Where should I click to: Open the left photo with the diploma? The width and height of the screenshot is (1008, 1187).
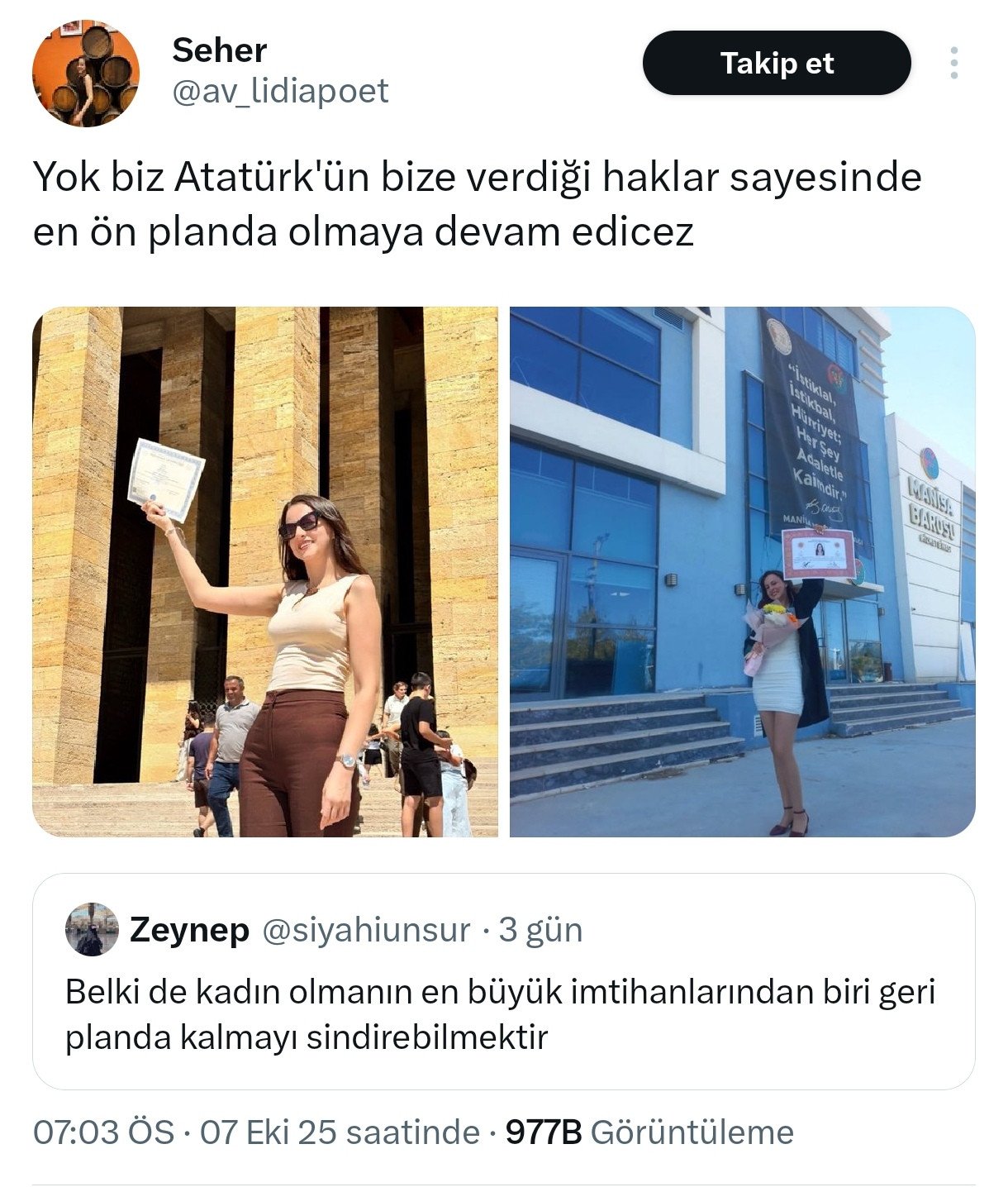(264, 571)
